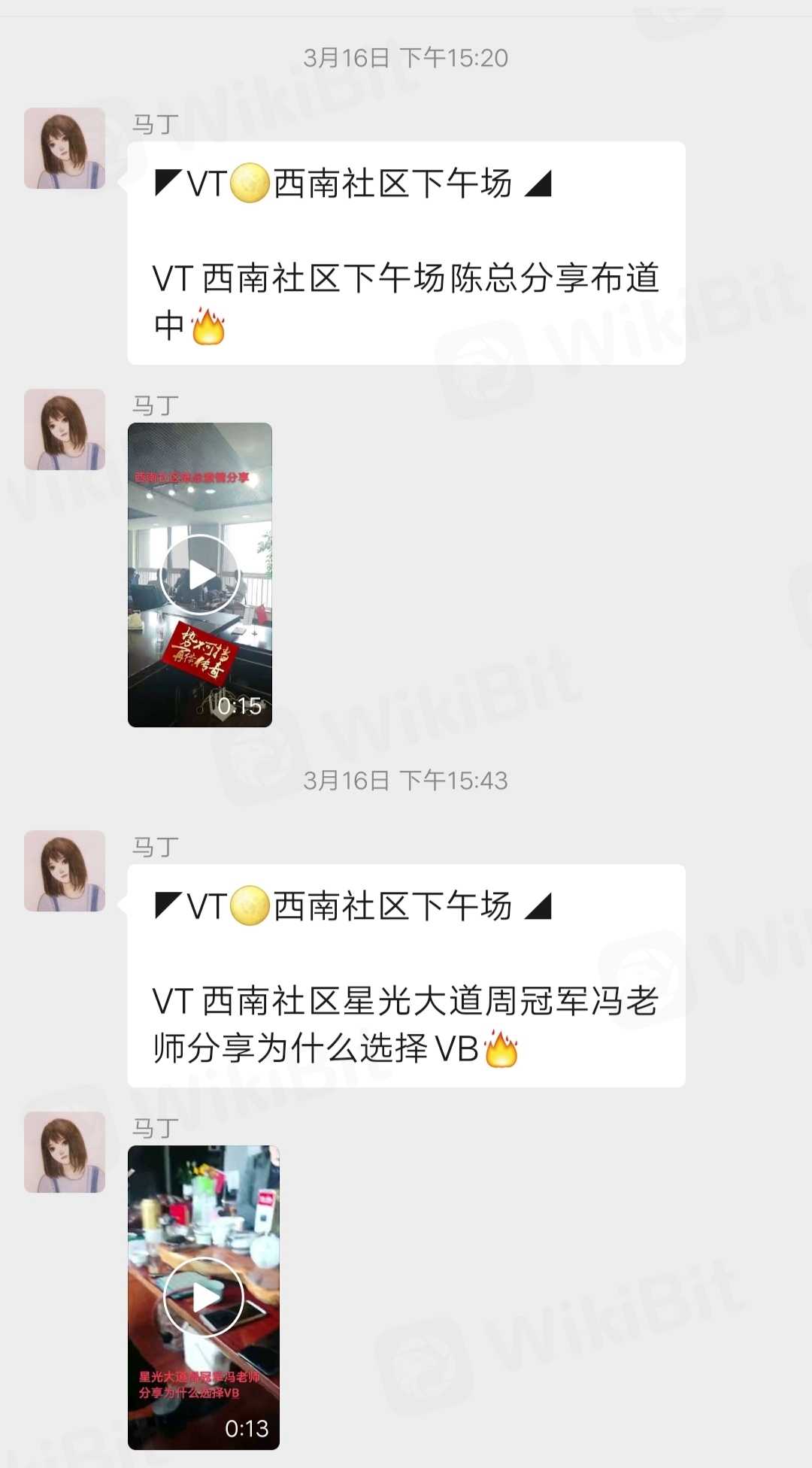The image size is (812, 1468).
Task: Open 马丁's avatar beside the 0:13 video
Action: coord(65,1152)
